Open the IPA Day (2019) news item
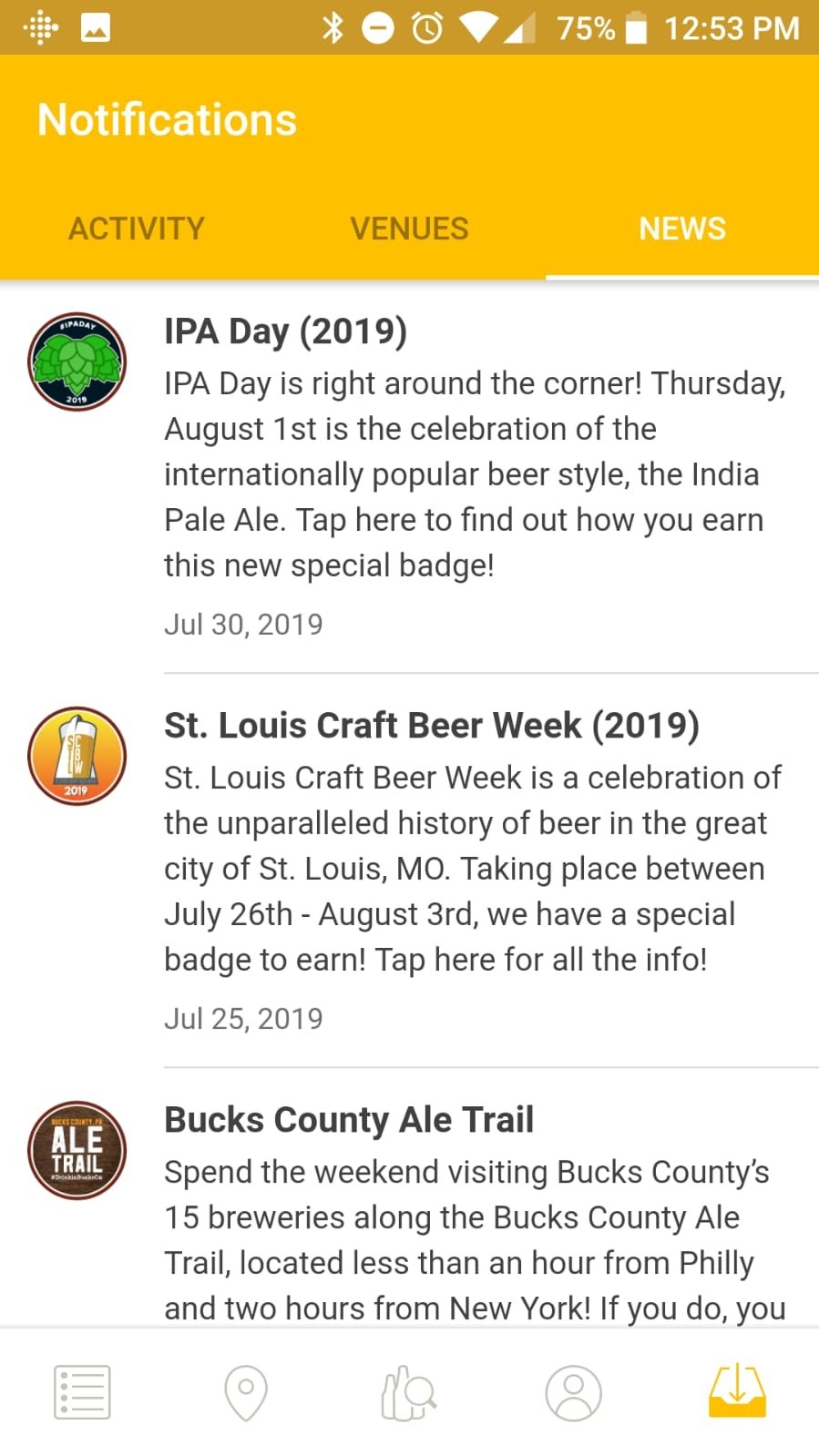 click(x=409, y=476)
